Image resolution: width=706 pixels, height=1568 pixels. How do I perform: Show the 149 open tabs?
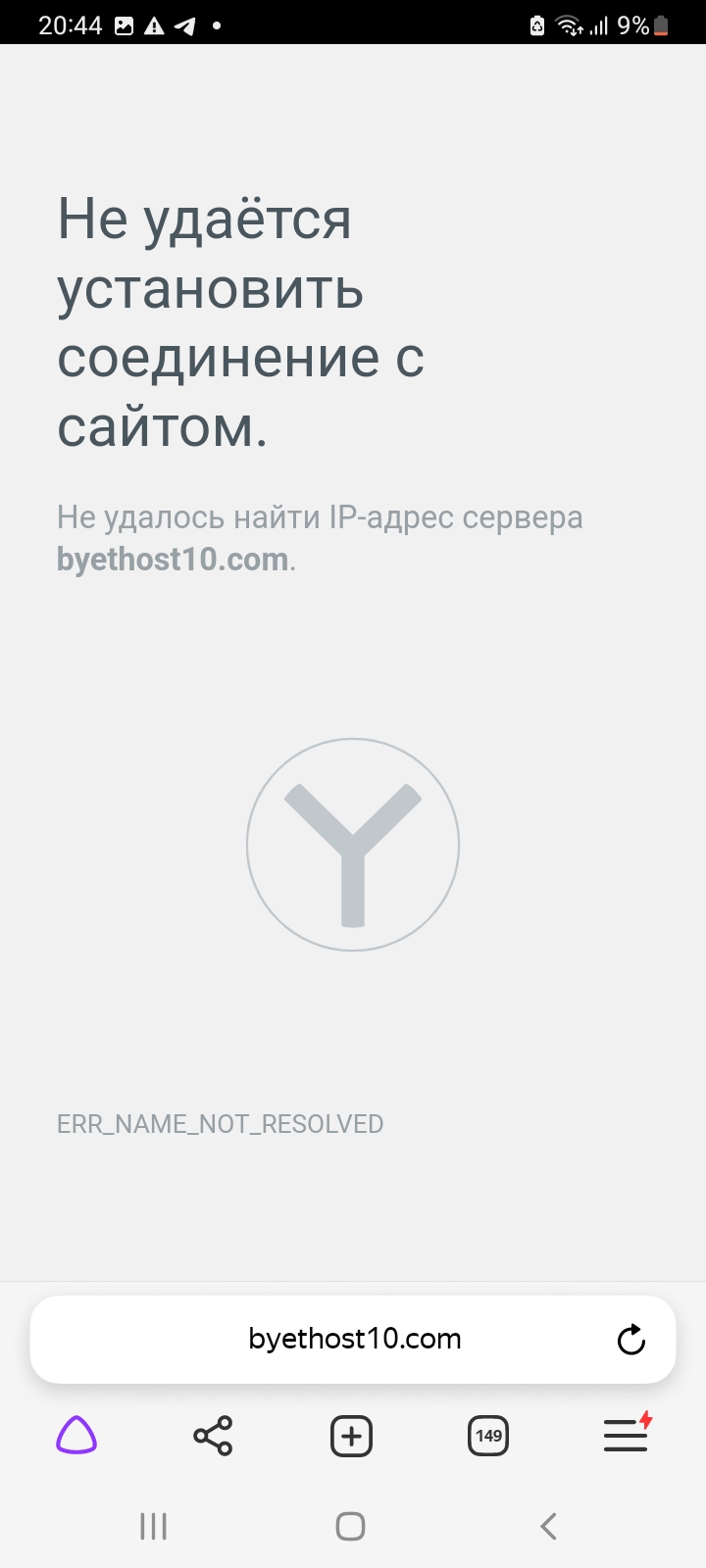click(x=488, y=1436)
